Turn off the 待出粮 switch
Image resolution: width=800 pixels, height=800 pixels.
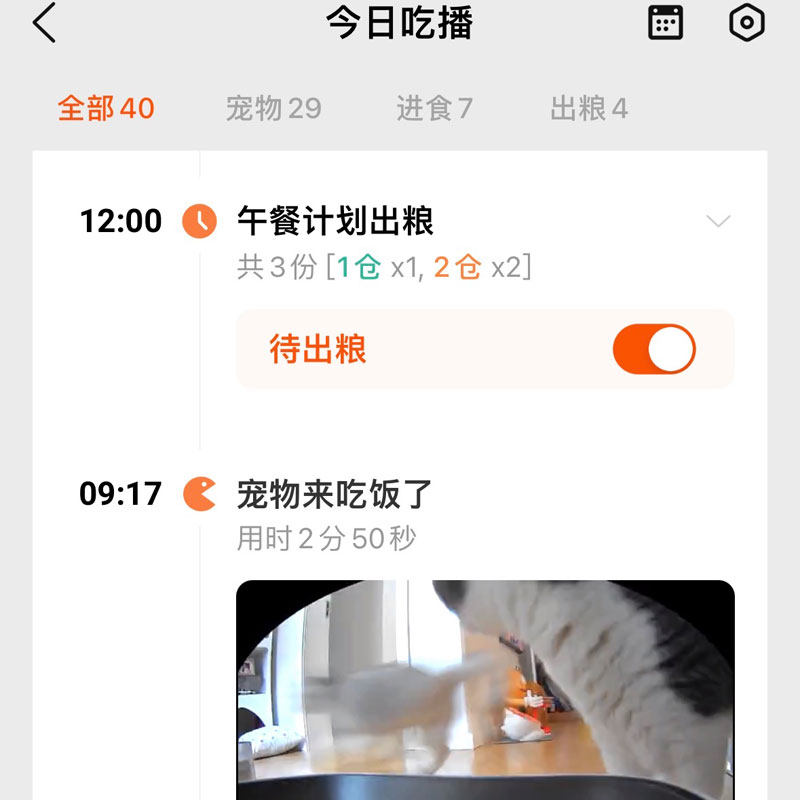[x=654, y=349]
